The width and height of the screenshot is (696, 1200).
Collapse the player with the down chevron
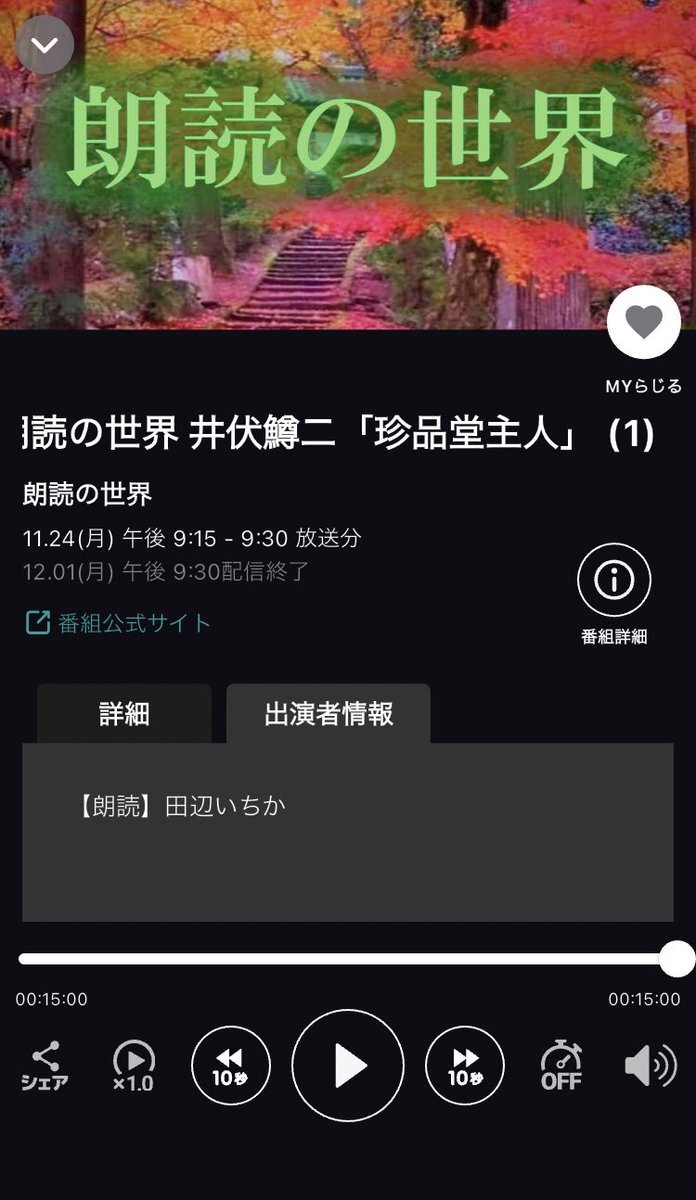pos(45,45)
